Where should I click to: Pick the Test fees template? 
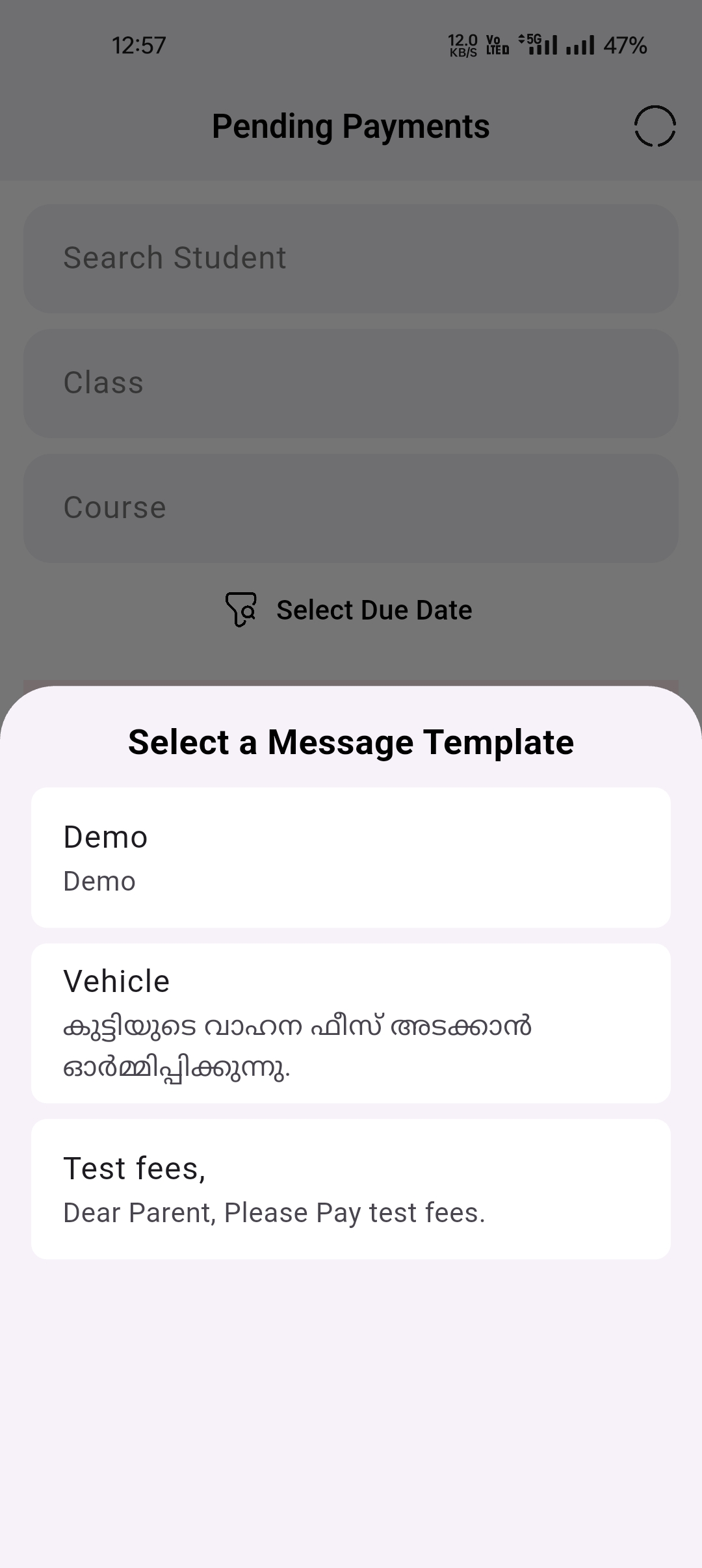351,1189
